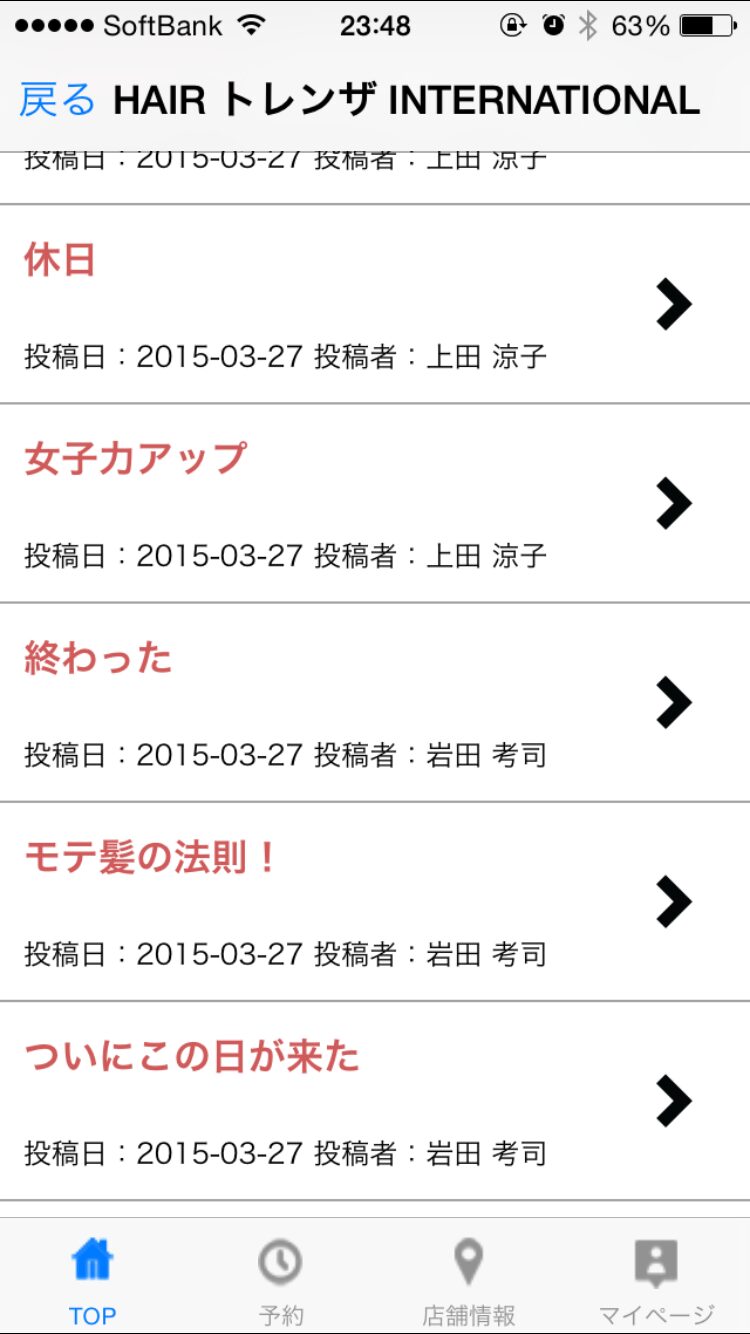Go back with the 戻る button
This screenshot has width=750, height=1334.
click(x=57, y=100)
